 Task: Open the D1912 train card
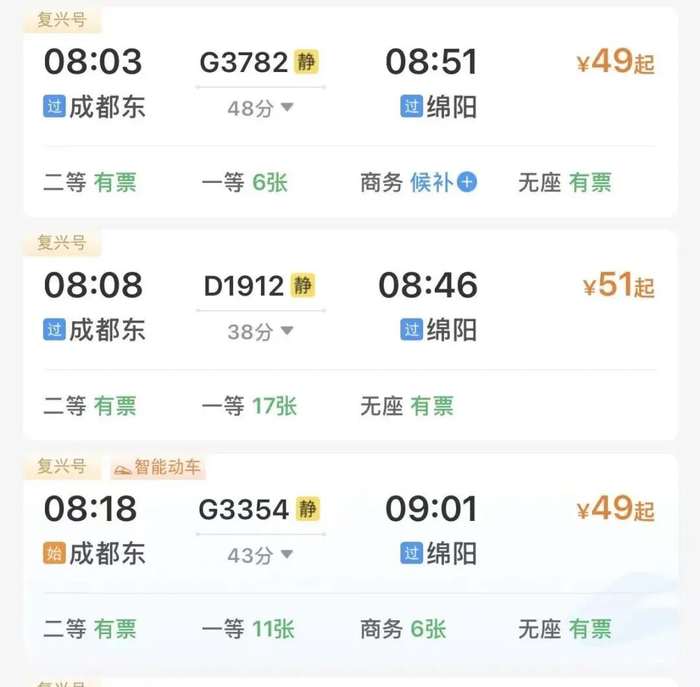pos(350,335)
